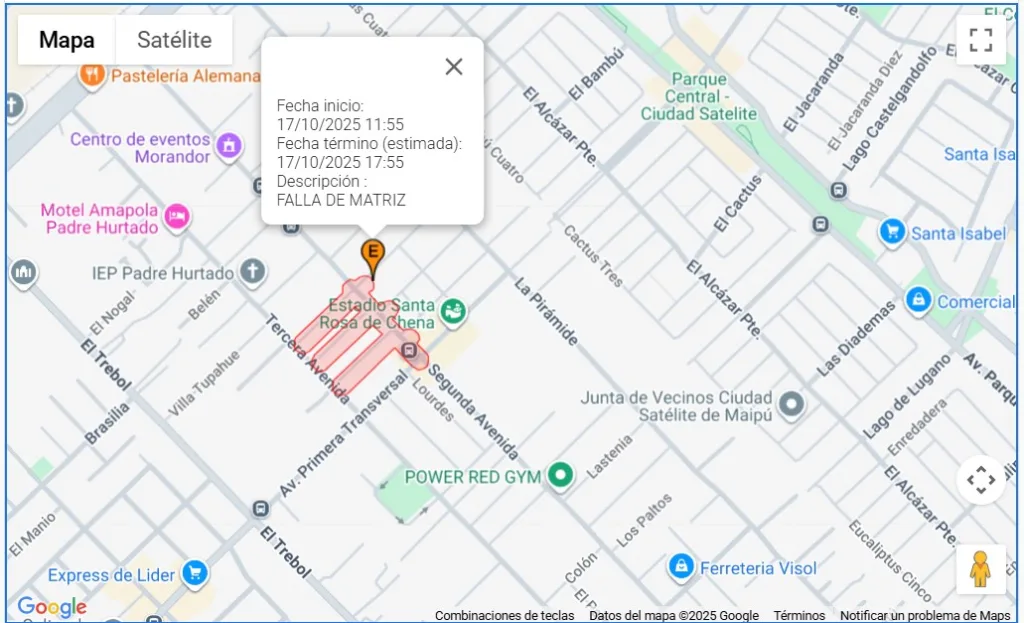Tap the Street View pegman

tap(980, 570)
